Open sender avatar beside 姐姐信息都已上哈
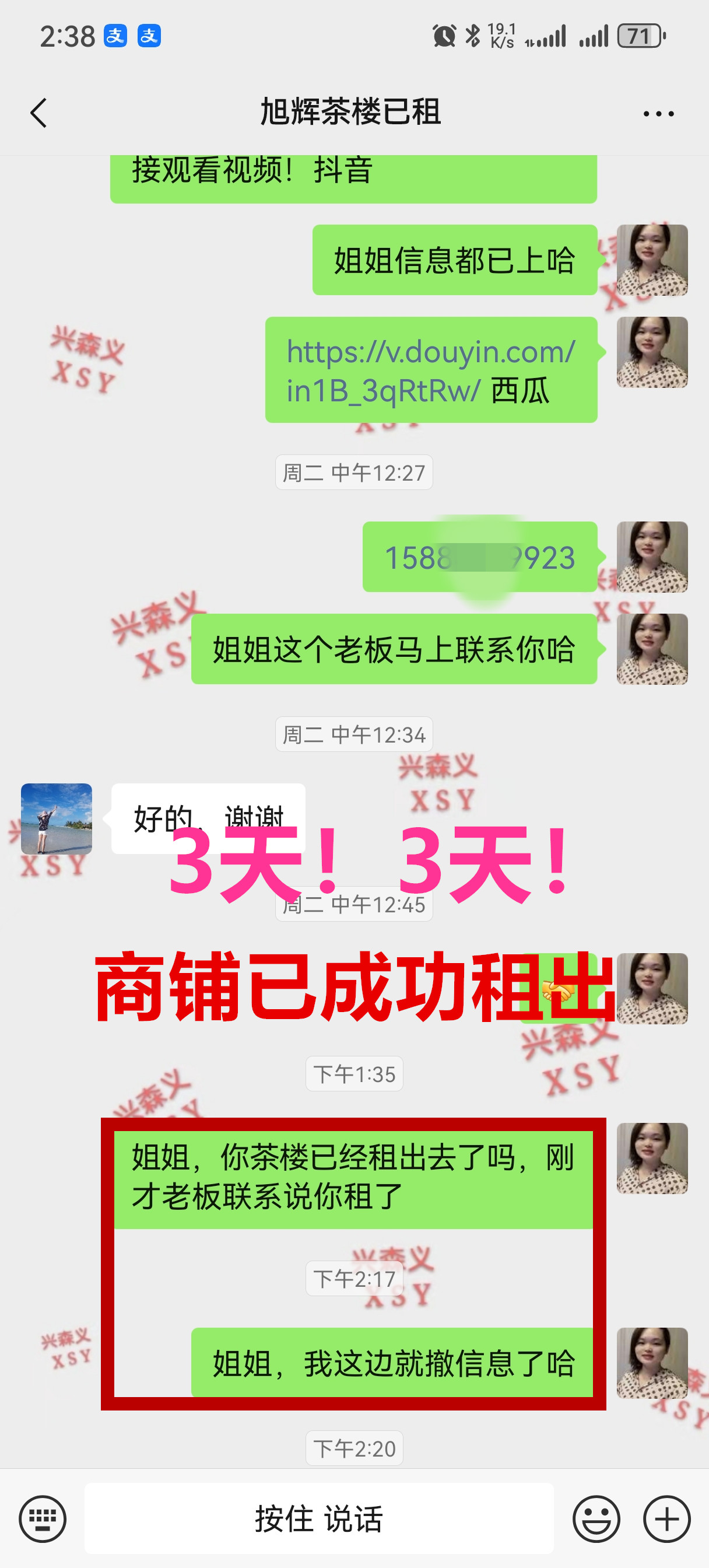The width and height of the screenshot is (709, 1568). (x=652, y=260)
